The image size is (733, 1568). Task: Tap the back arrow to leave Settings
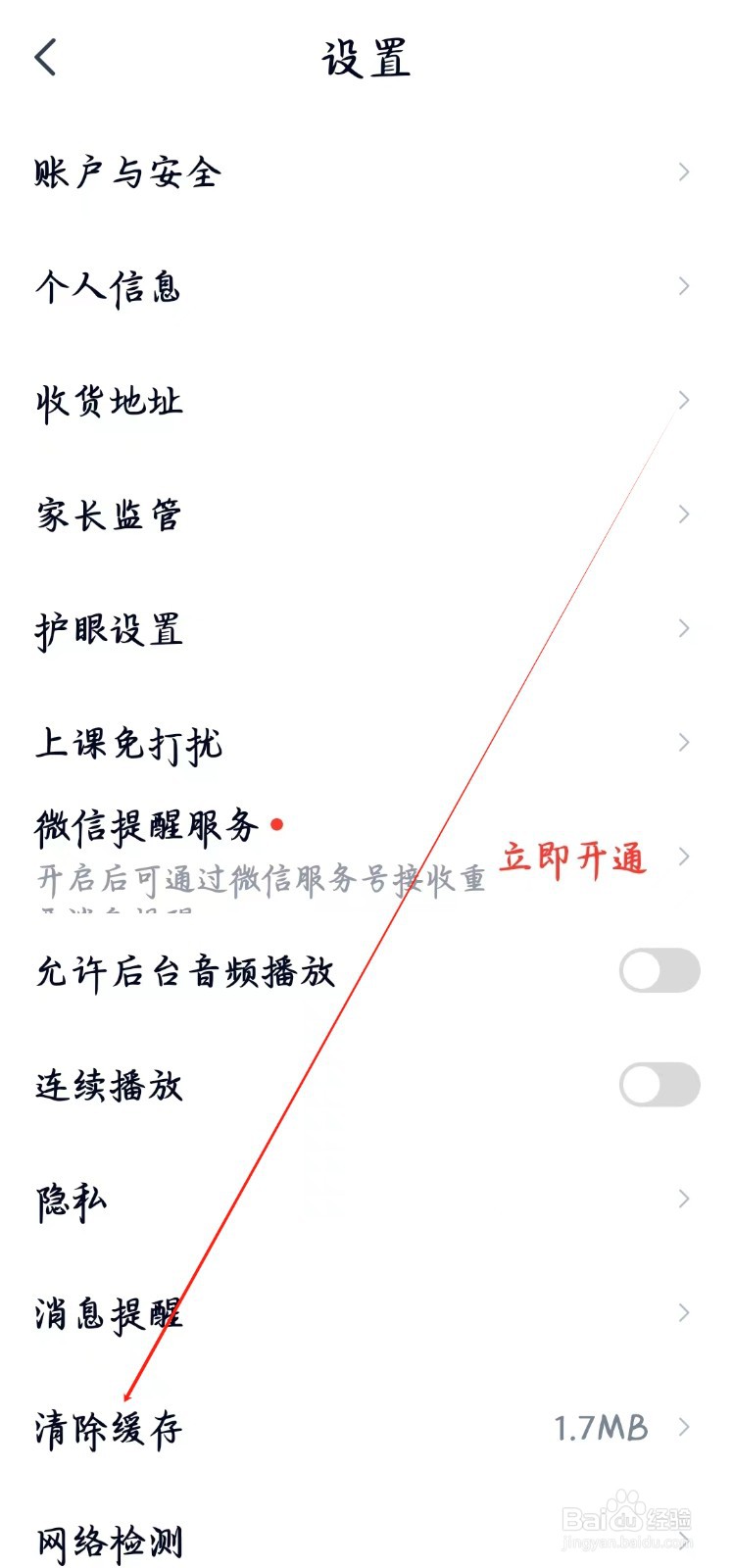click(x=44, y=57)
